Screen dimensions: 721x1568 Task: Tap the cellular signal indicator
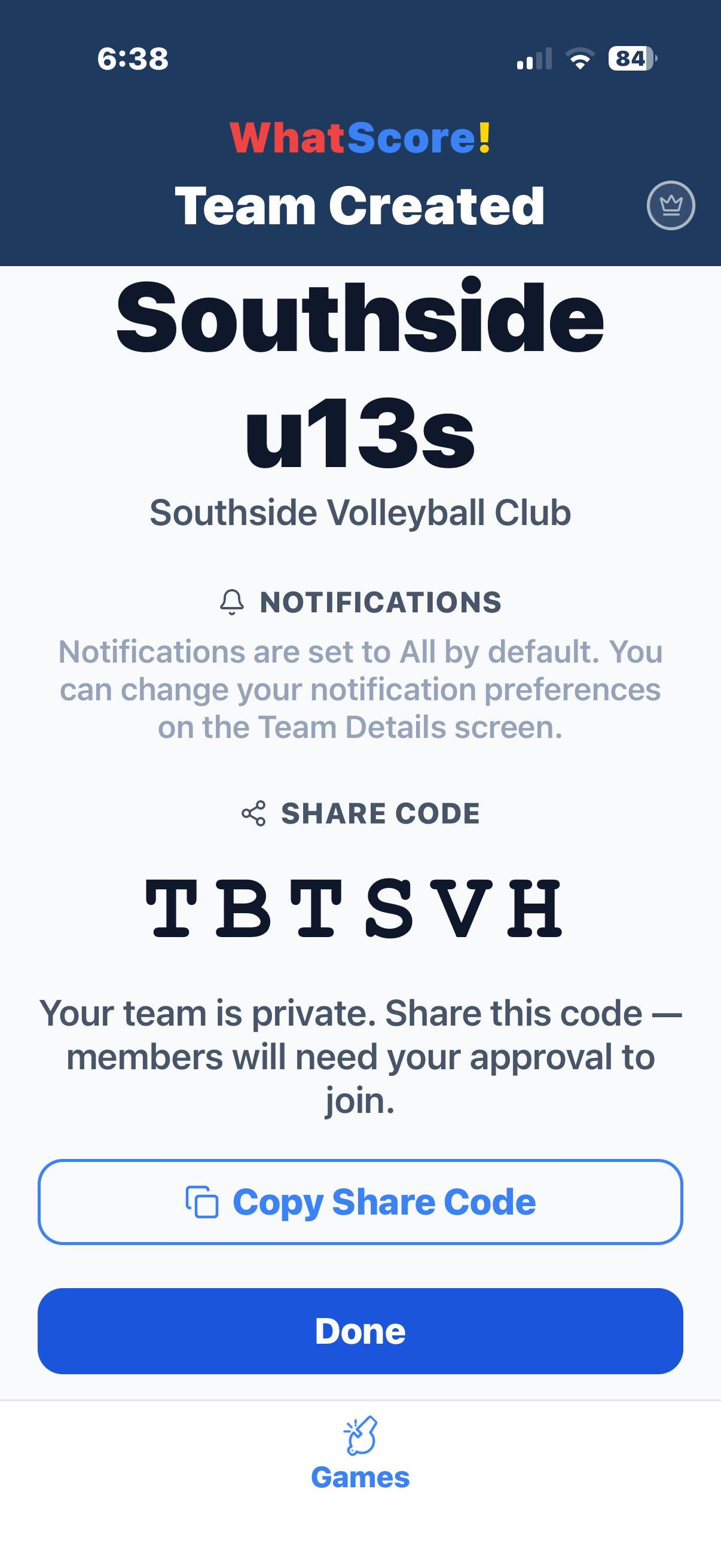pos(534,59)
